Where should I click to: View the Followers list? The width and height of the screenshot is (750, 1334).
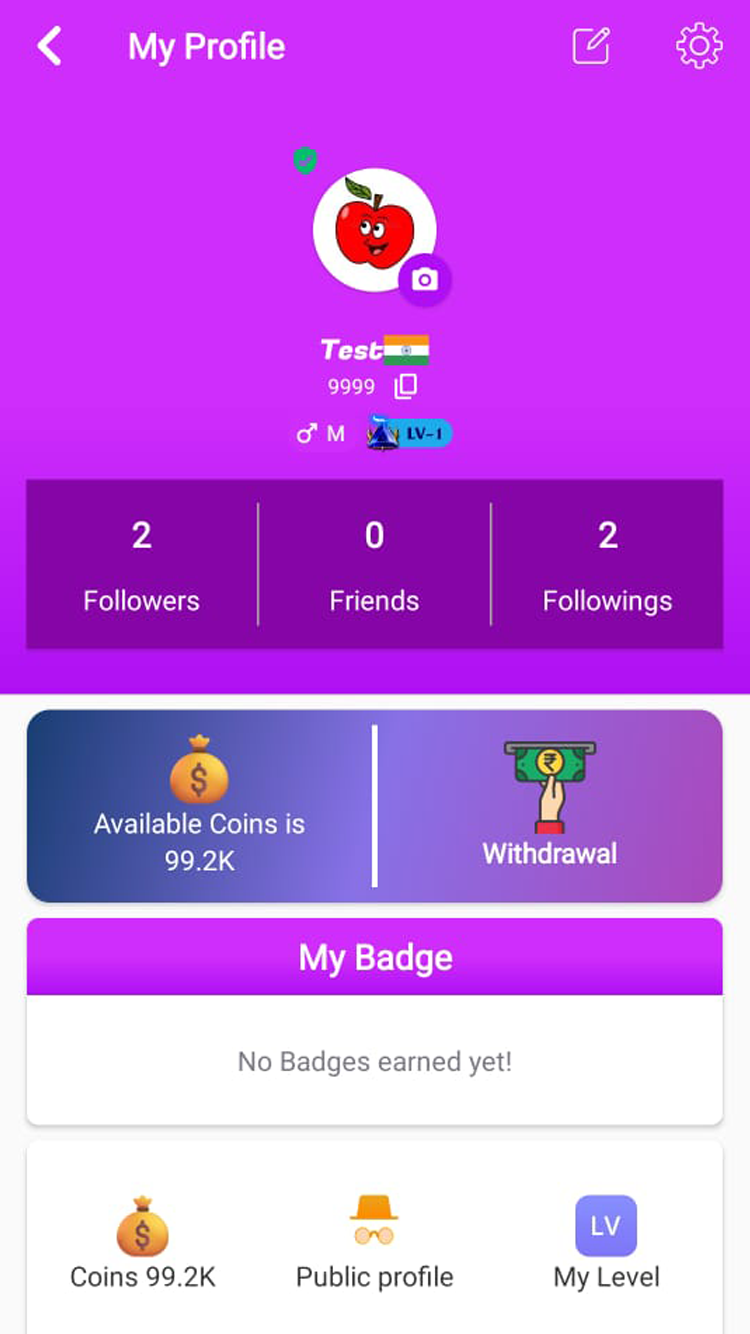pyautogui.click(x=141, y=565)
